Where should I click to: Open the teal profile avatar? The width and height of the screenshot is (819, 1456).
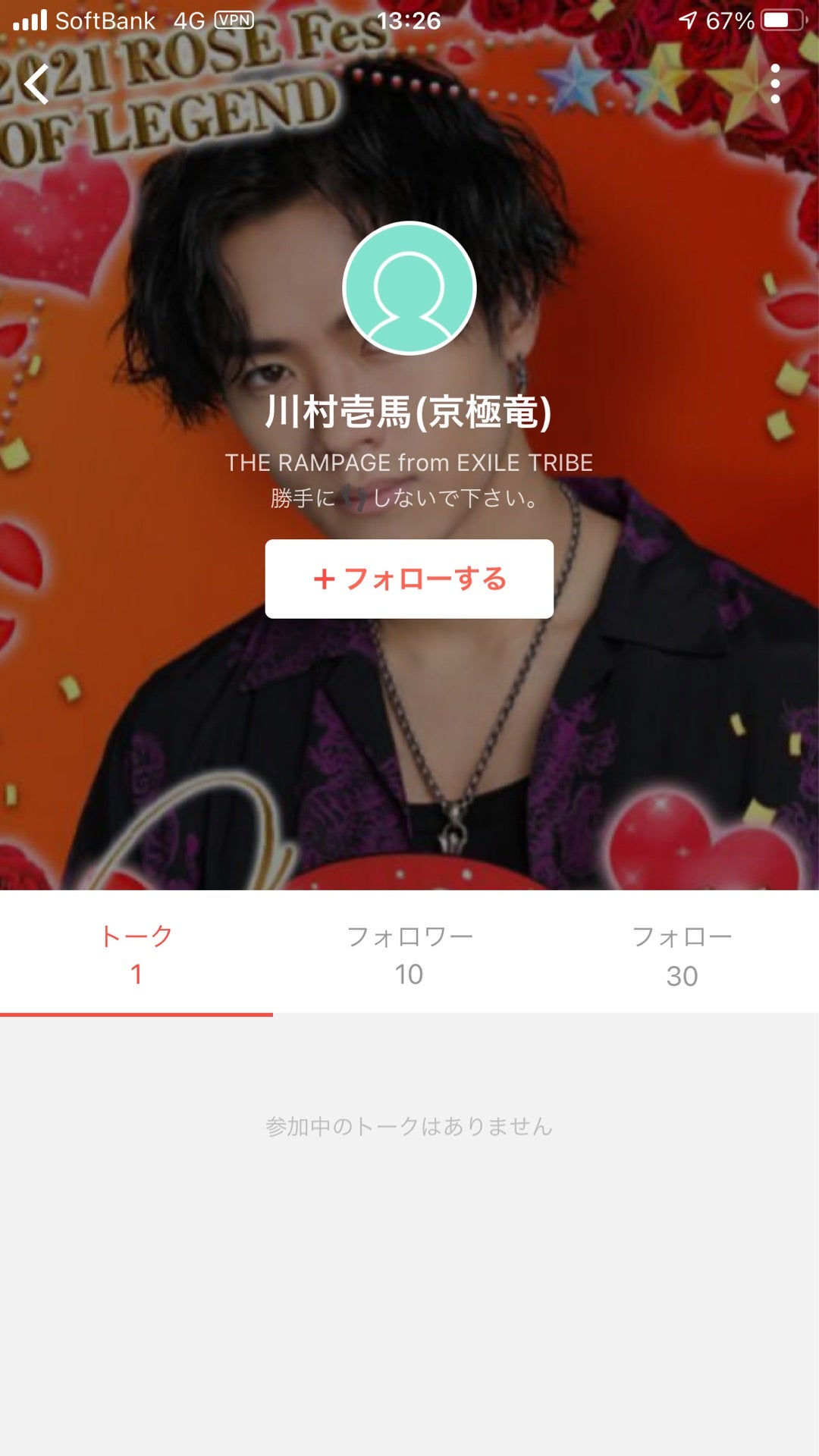click(x=409, y=288)
